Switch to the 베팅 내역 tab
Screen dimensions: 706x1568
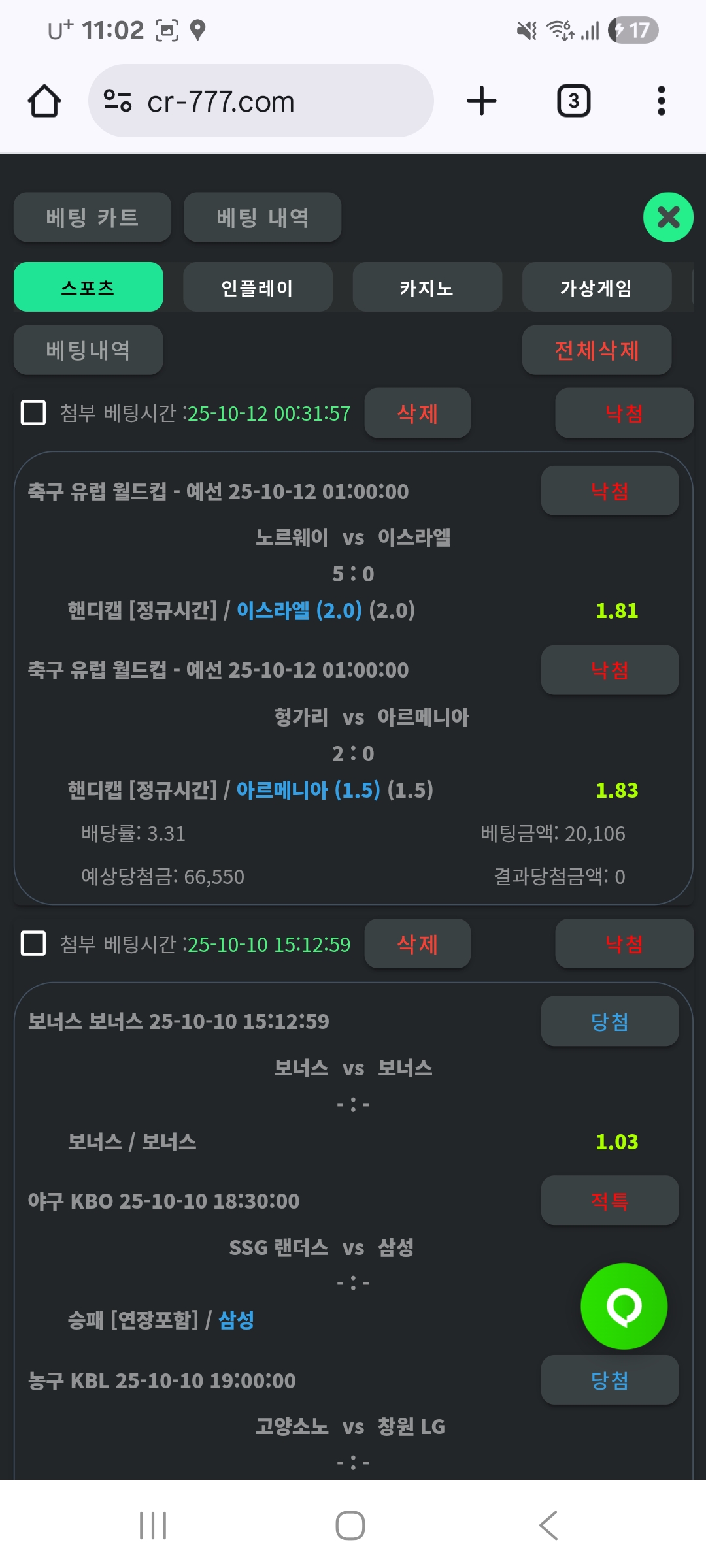click(262, 218)
